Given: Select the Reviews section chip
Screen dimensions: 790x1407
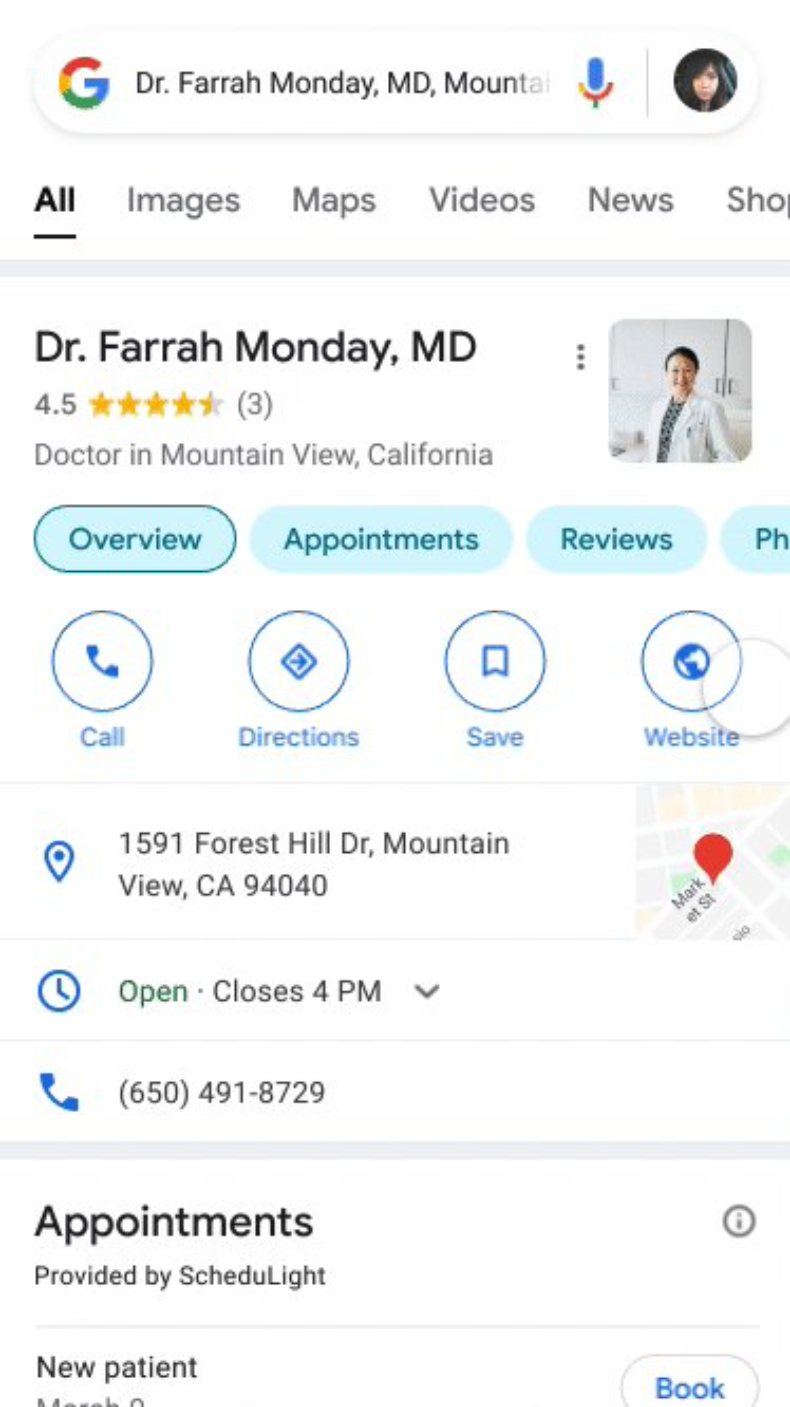Looking at the screenshot, I should coord(616,539).
